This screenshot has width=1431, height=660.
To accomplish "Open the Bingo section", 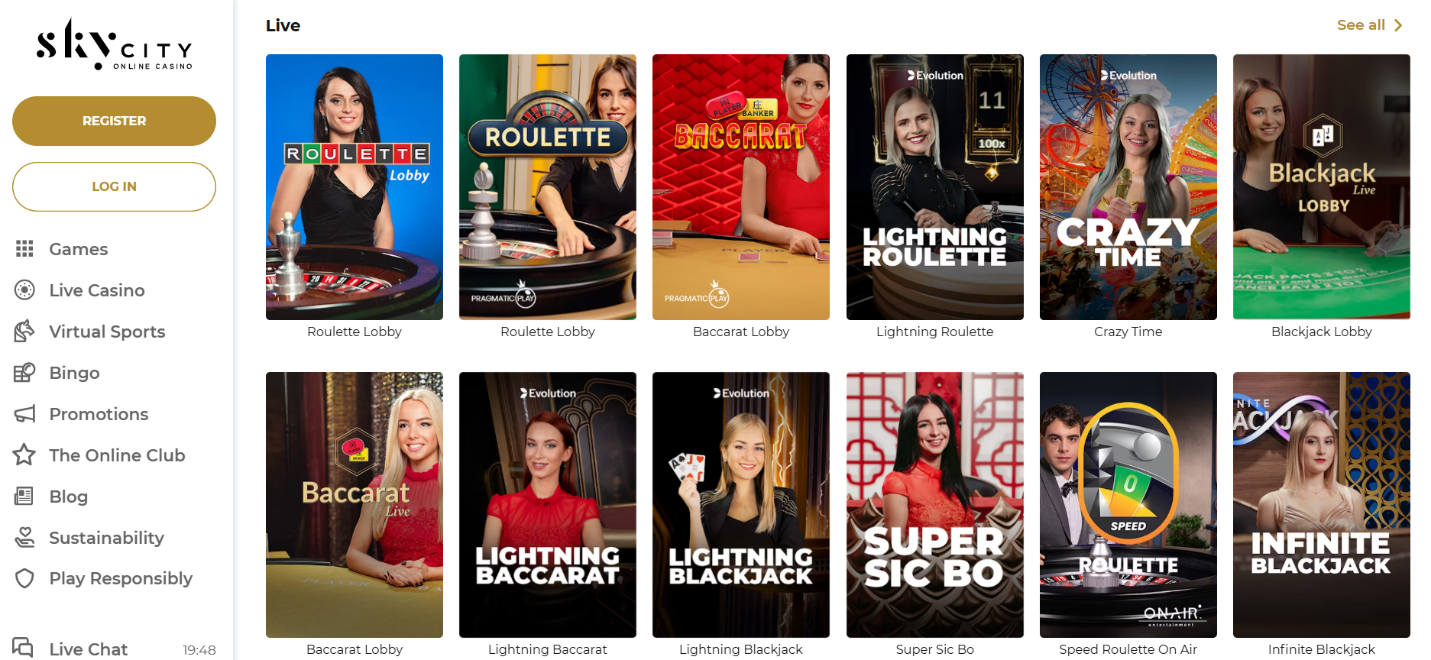I will [74, 373].
